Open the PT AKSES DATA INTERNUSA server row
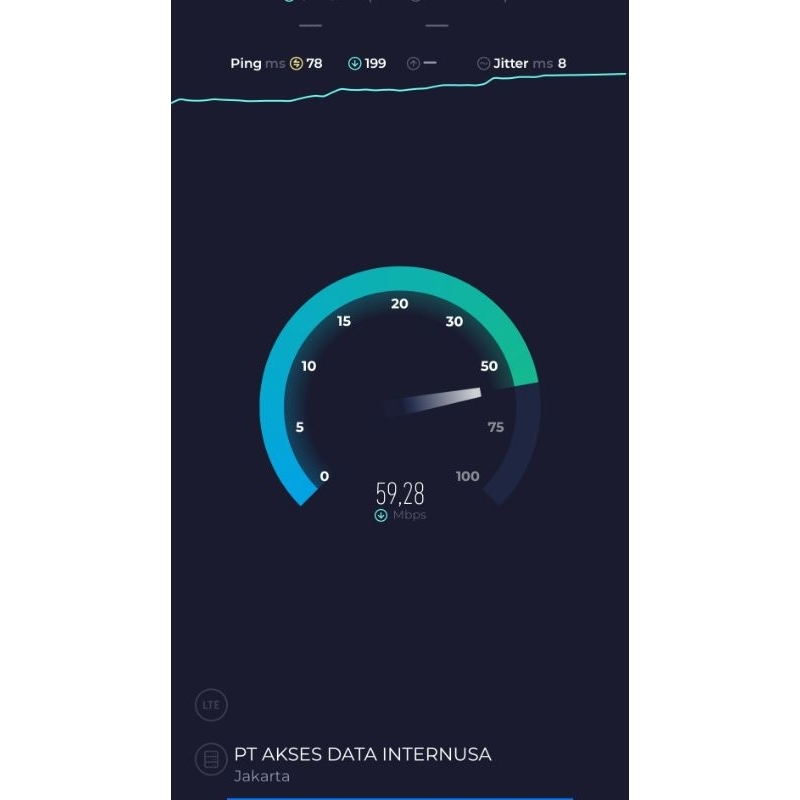Image resolution: width=800 pixels, height=800 pixels. (x=362, y=763)
